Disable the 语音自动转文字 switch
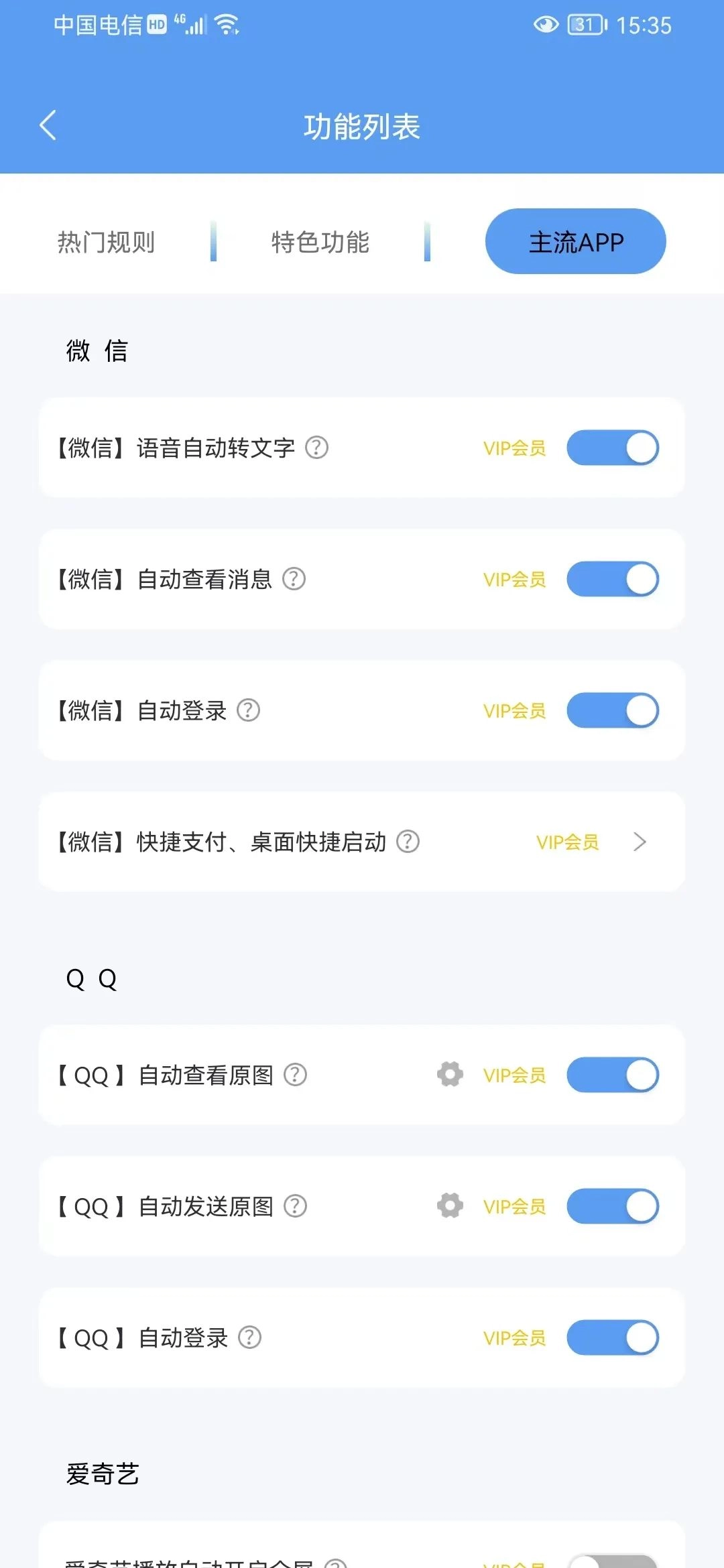This screenshot has width=724, height=1568. (x=613, y=447)
